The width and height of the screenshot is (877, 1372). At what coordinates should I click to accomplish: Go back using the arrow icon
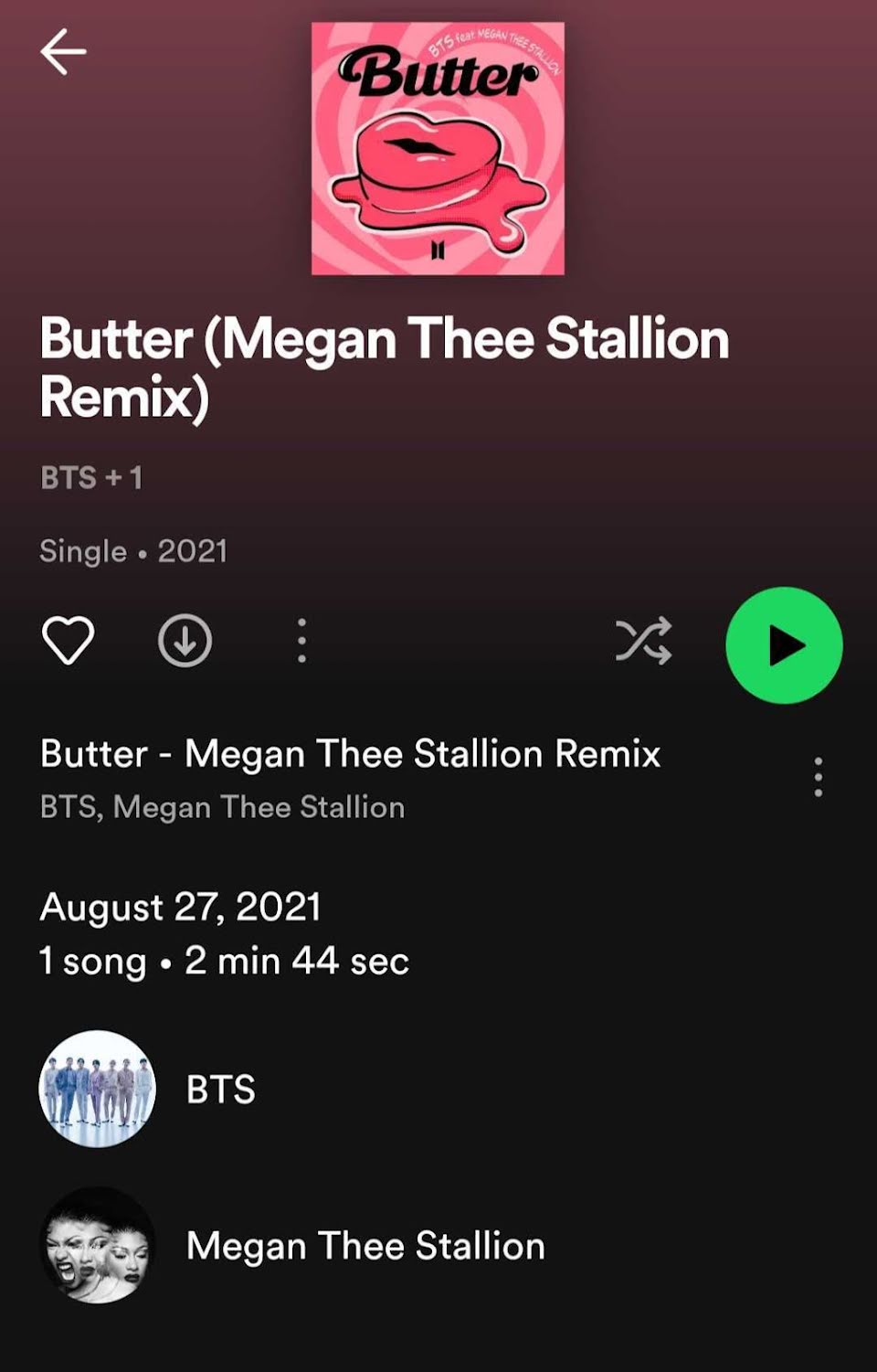tap(63, 51)
